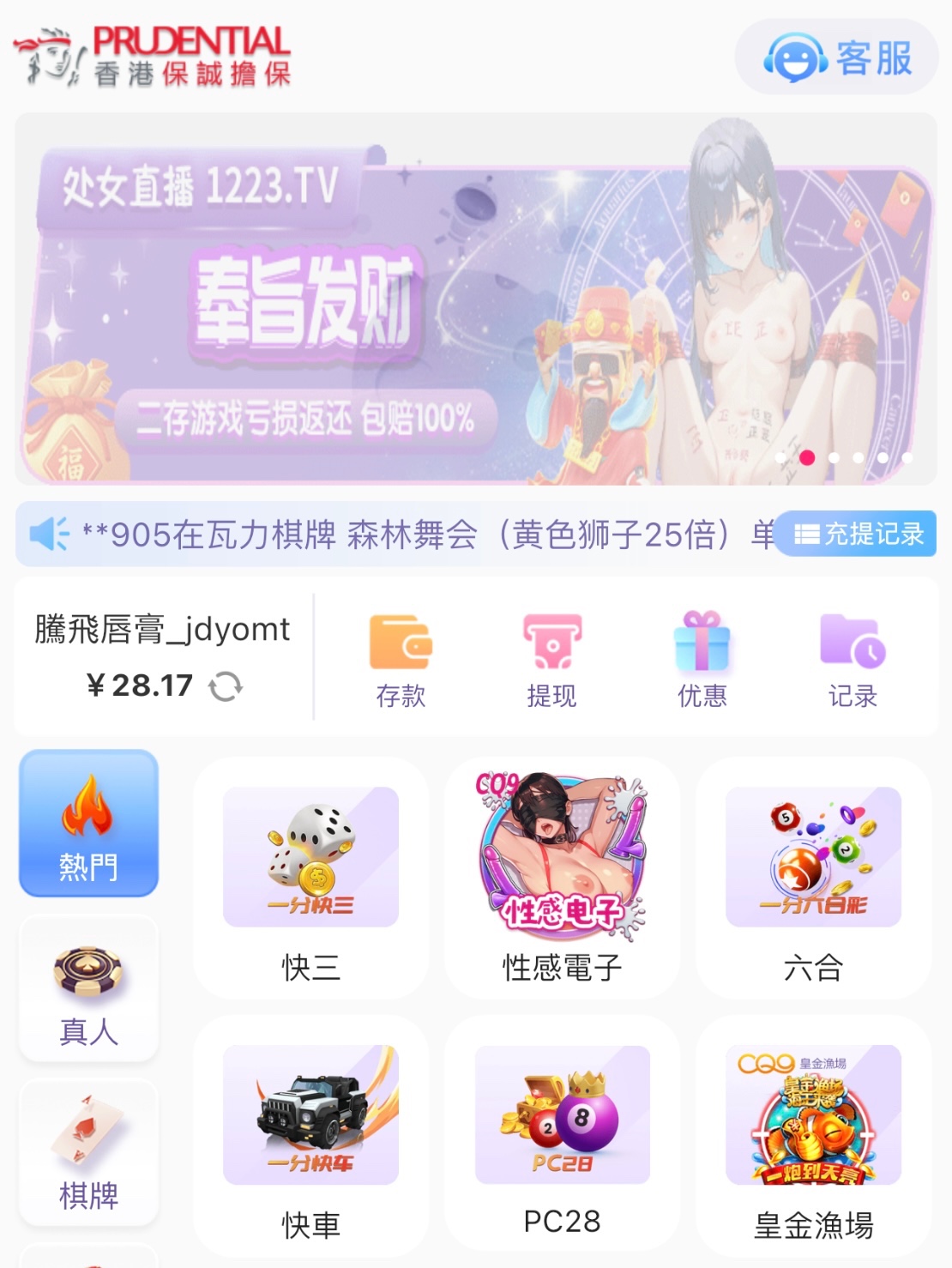
Task: Open the 优惠 promotions gift
Action: pos(702,660)
